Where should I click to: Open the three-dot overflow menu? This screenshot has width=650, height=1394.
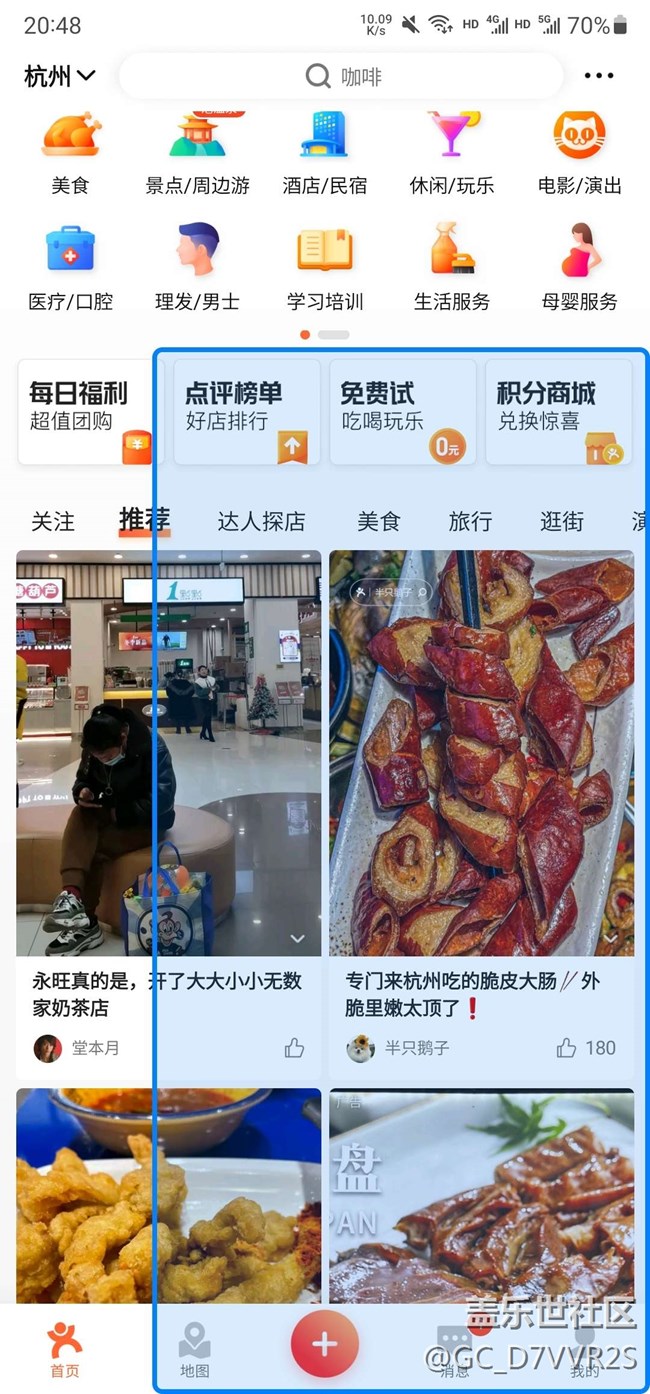(599, 76)
